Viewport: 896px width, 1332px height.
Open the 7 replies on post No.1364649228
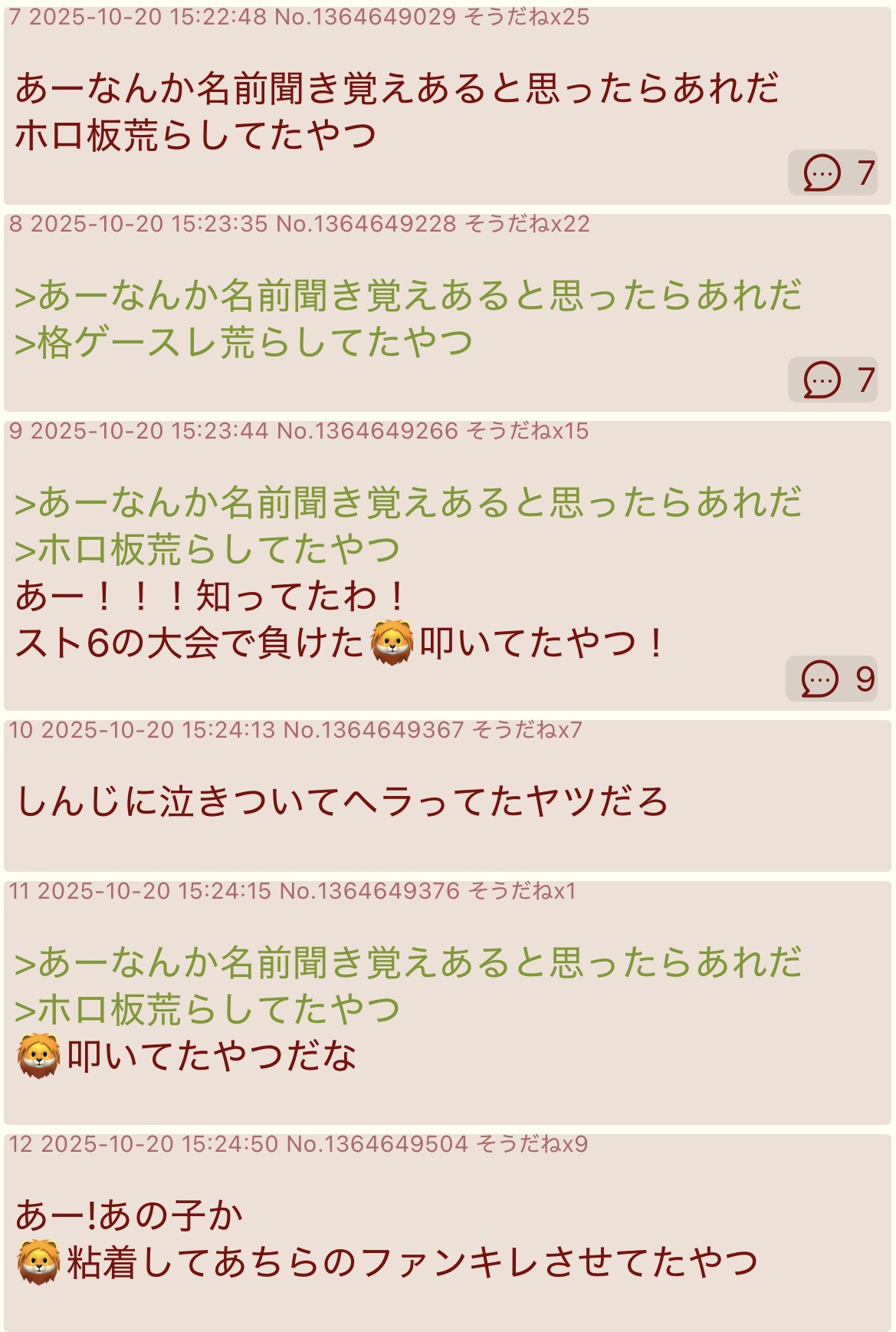pyautogui.click(x=832, y=380)
